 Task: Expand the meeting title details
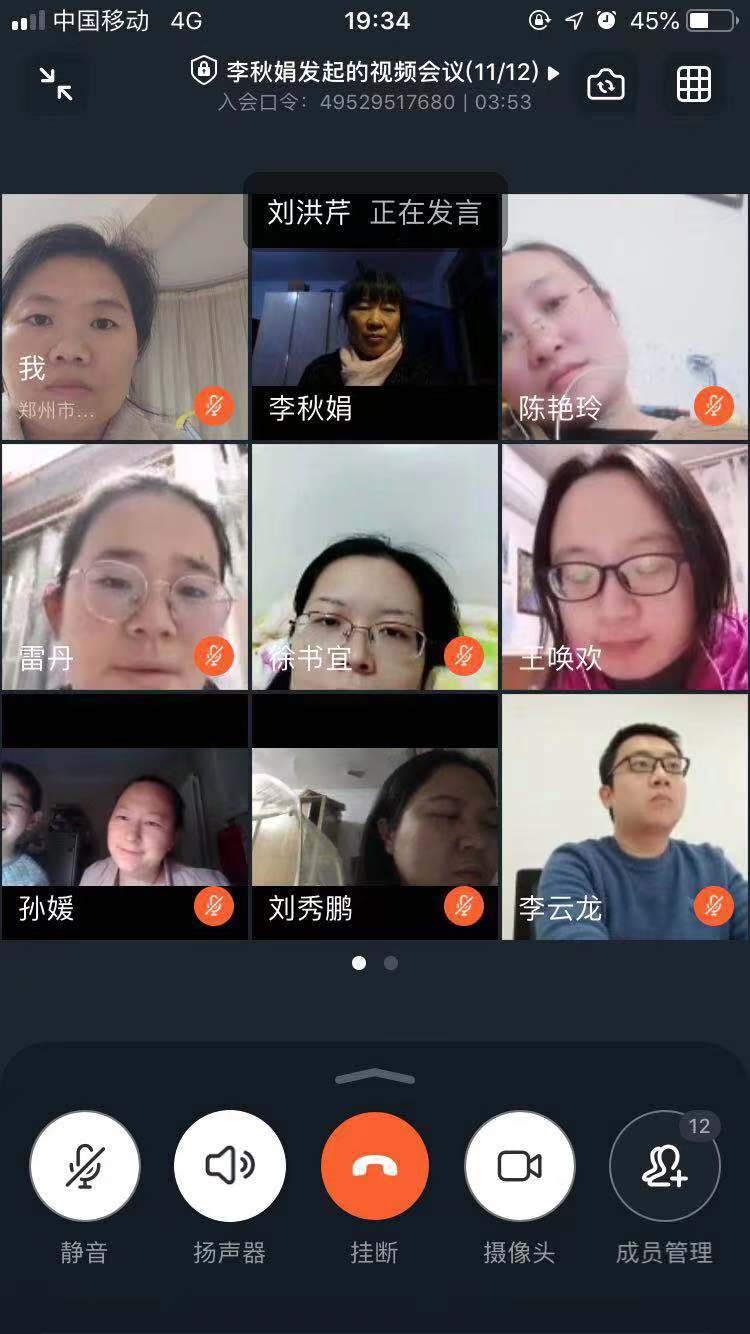point(553,72)
